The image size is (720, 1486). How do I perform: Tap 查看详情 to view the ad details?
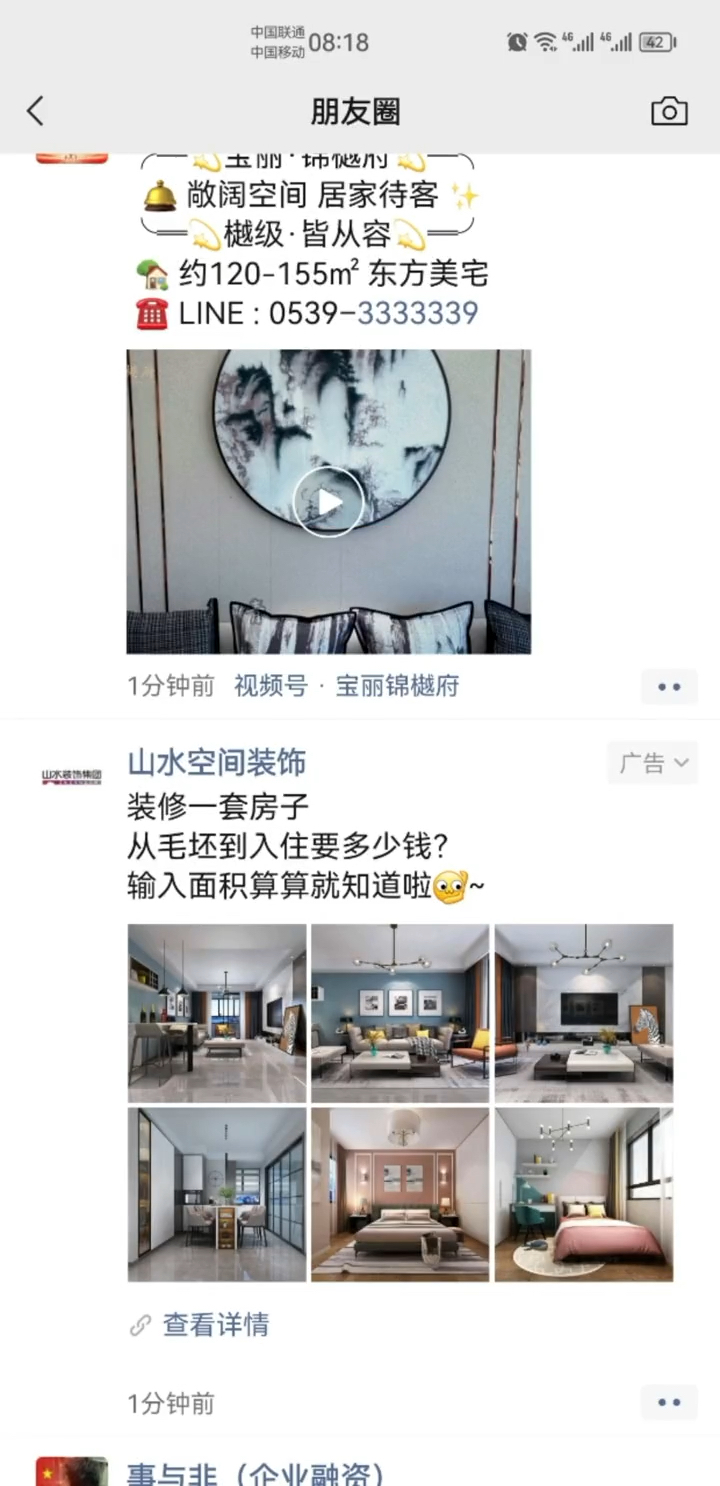coord(215,1325)
